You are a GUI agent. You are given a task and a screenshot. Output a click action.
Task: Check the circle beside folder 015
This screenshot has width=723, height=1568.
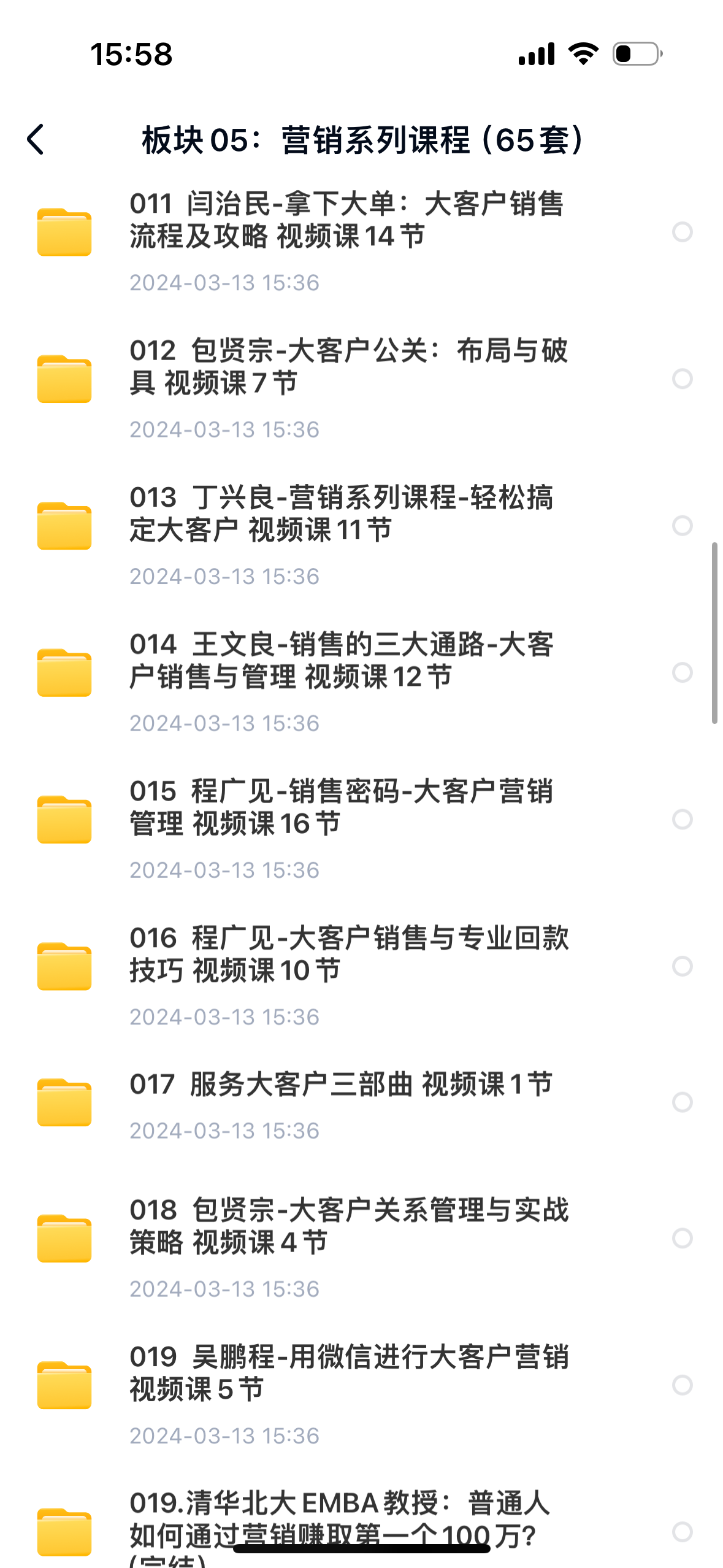682,819
